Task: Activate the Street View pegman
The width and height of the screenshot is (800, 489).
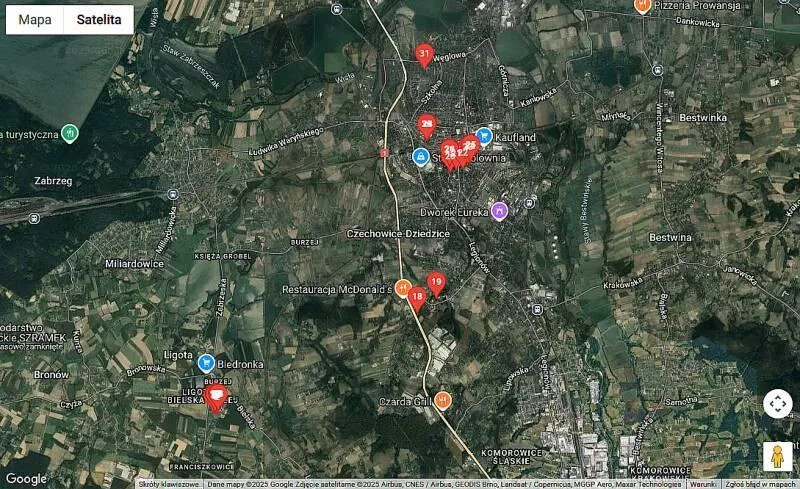Action: 778,456
